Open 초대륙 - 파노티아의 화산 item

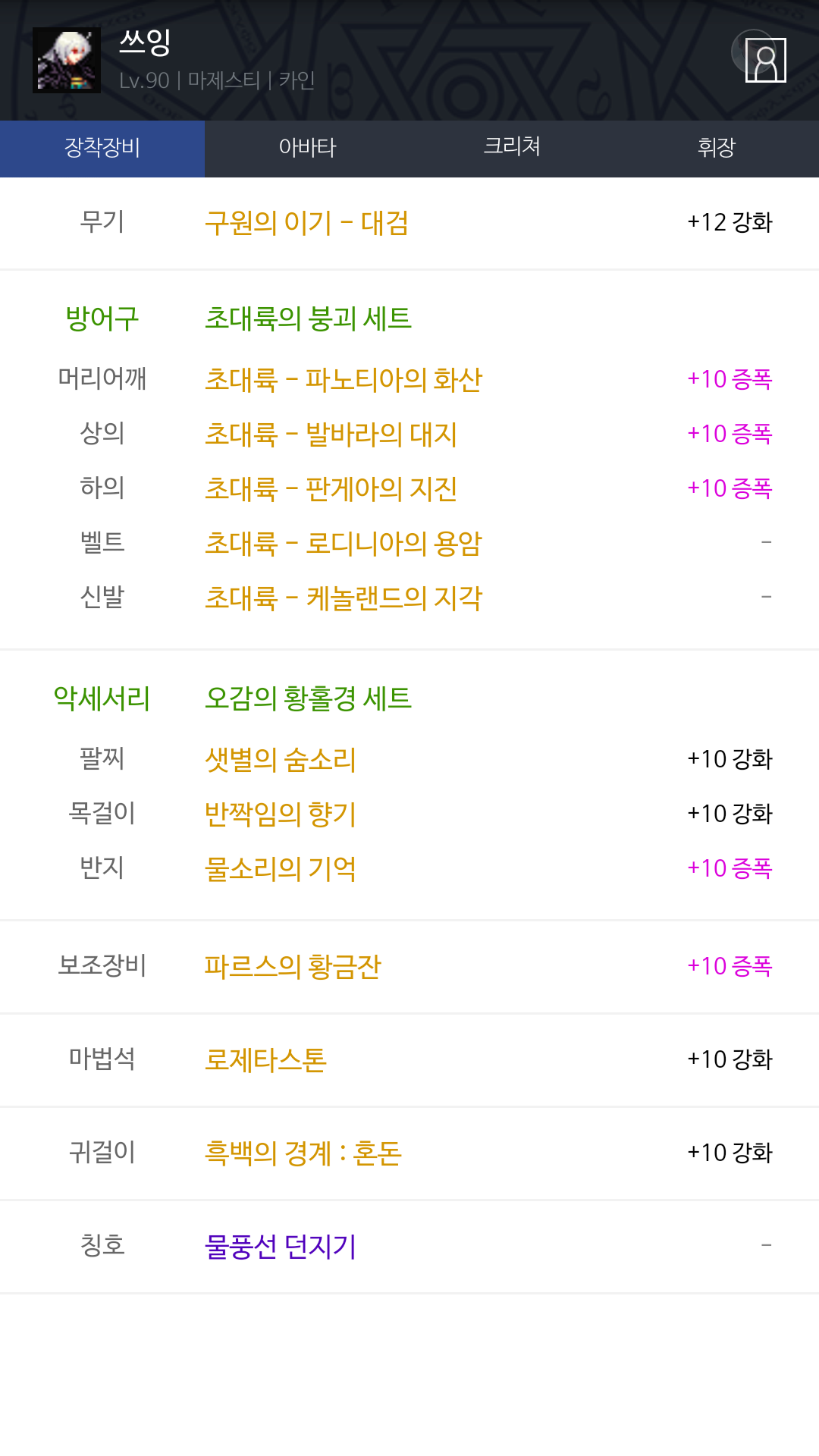pos(344,379)
